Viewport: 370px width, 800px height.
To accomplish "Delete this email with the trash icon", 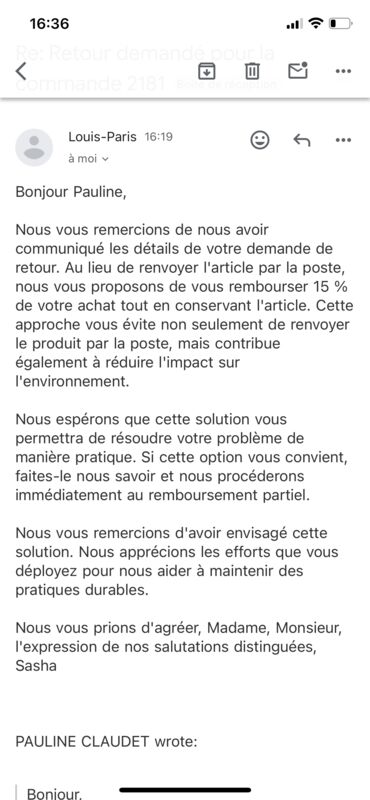I will pos(252,71).
